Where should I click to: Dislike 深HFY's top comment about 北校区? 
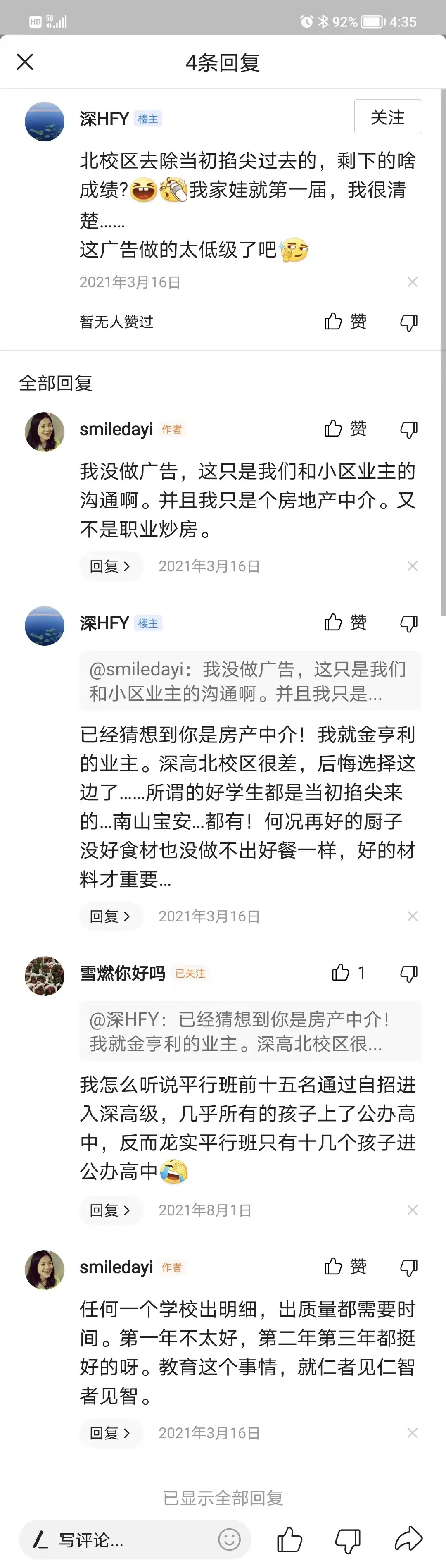(408, 322)
